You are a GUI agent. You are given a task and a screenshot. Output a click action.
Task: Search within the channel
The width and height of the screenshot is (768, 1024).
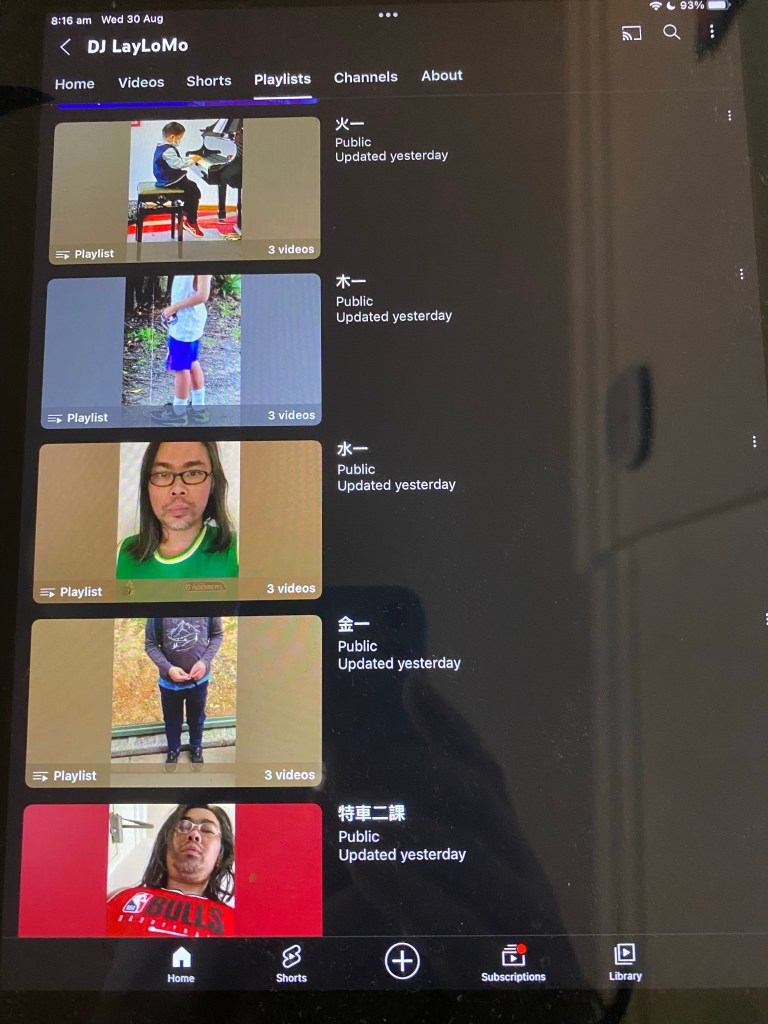672,32
